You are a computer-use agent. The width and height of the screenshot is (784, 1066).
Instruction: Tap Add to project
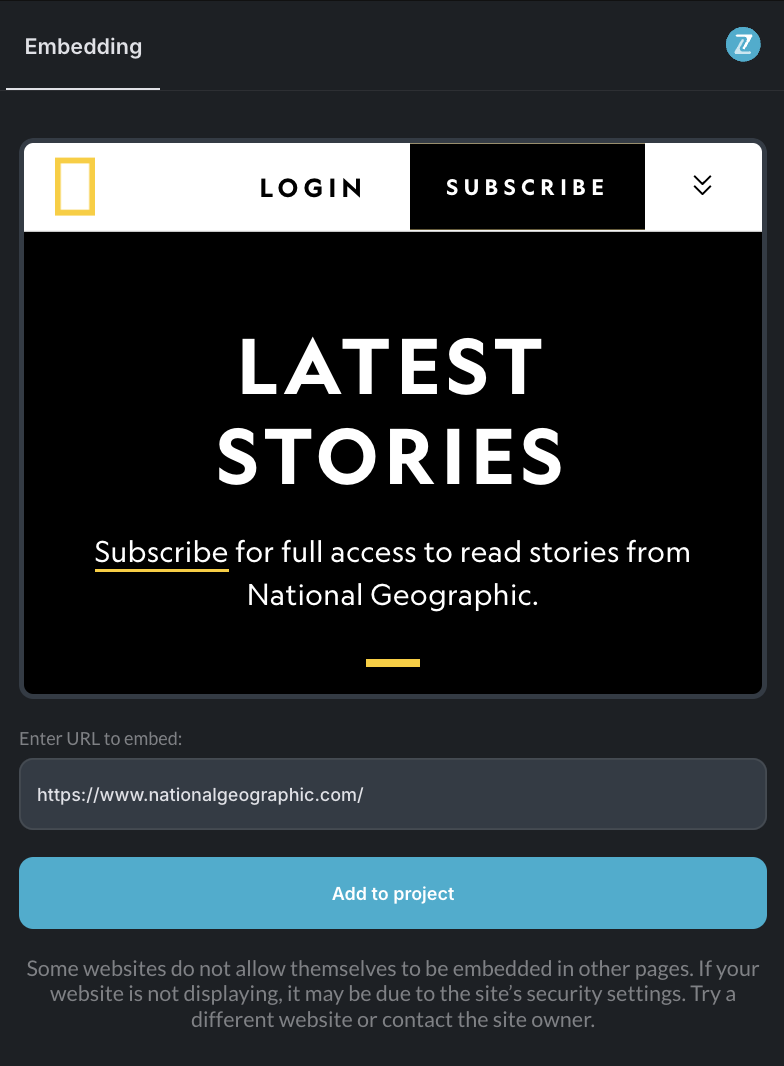pos(392,893)
